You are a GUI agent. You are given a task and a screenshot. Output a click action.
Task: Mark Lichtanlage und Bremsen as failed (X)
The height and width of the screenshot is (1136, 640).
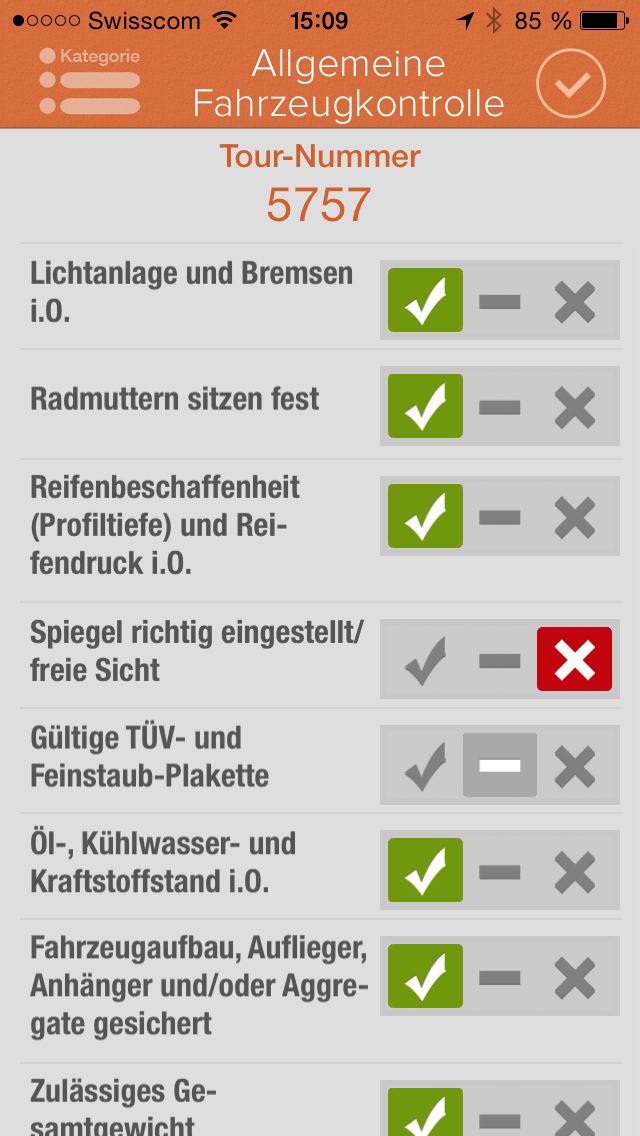tap(575, 301)
